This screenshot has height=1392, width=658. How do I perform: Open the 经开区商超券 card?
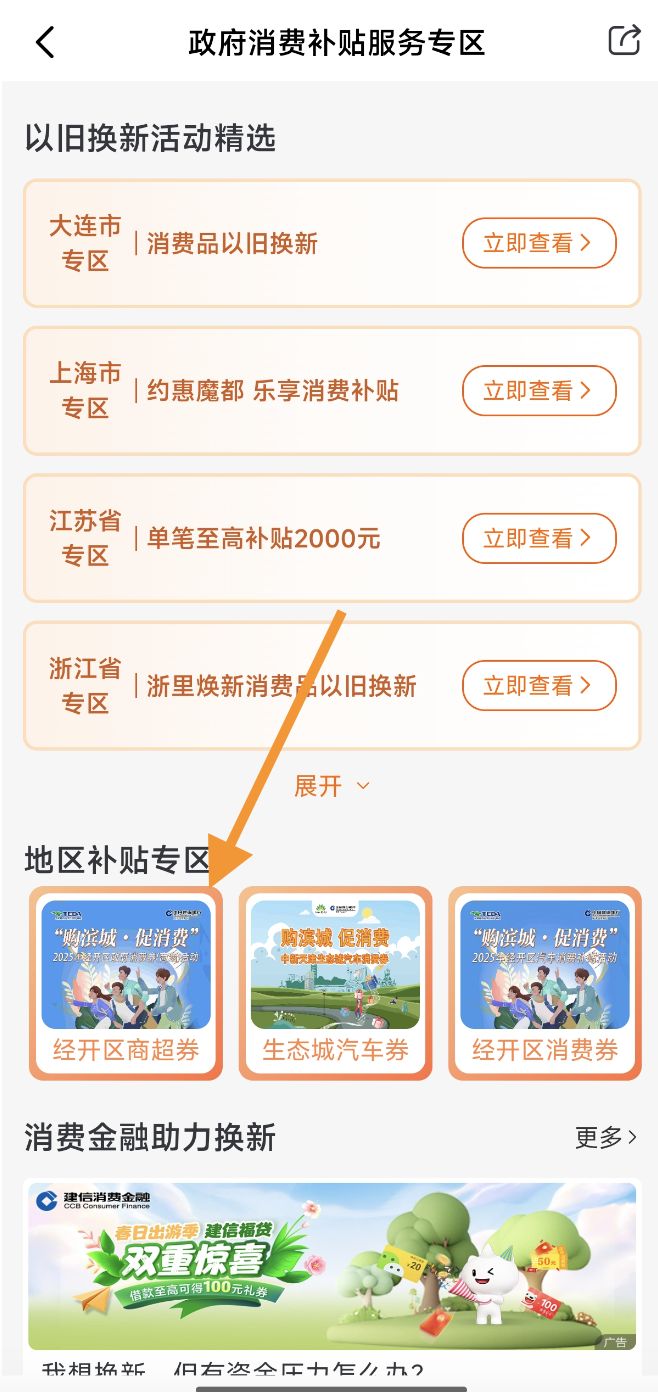click(x=126, y=983)
